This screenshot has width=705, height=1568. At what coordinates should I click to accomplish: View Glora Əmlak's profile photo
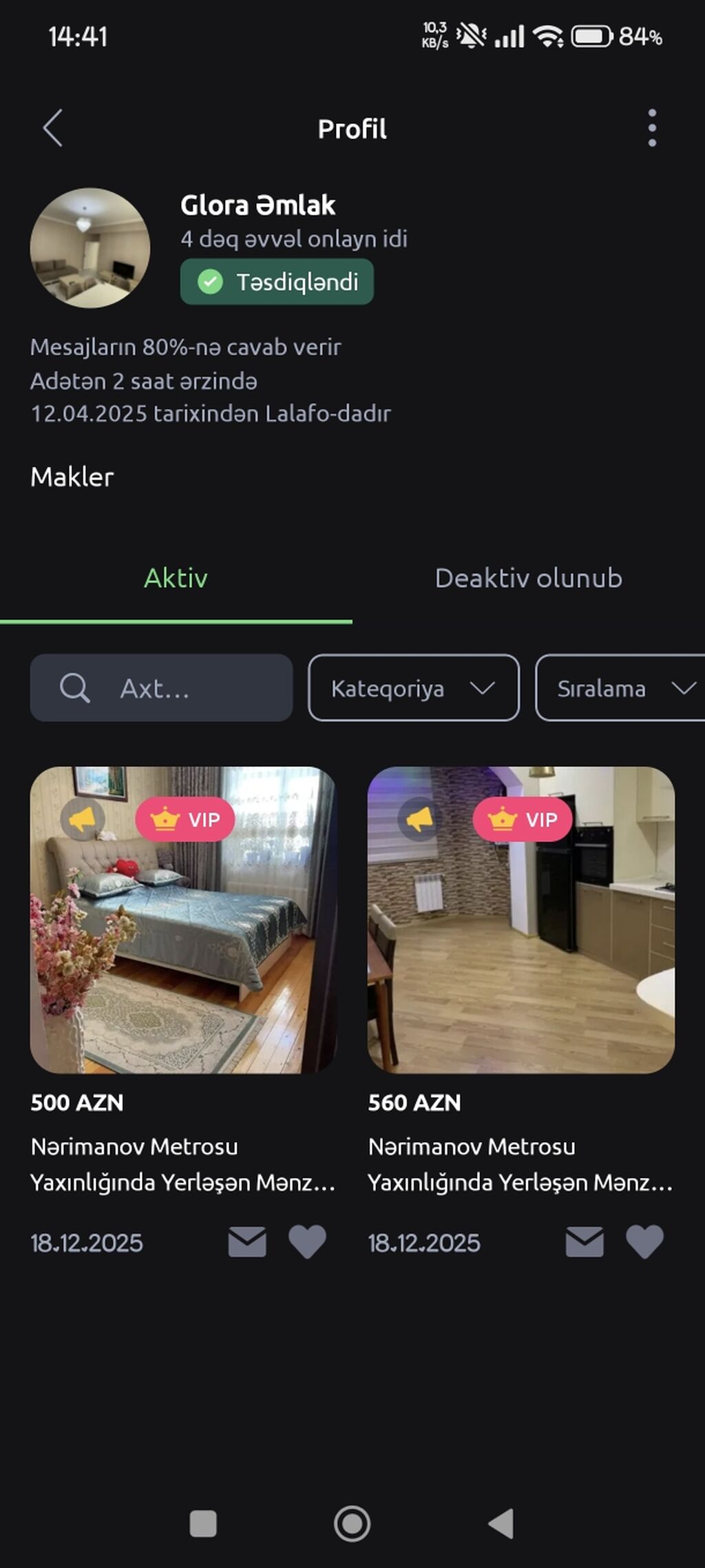[90, 248]
